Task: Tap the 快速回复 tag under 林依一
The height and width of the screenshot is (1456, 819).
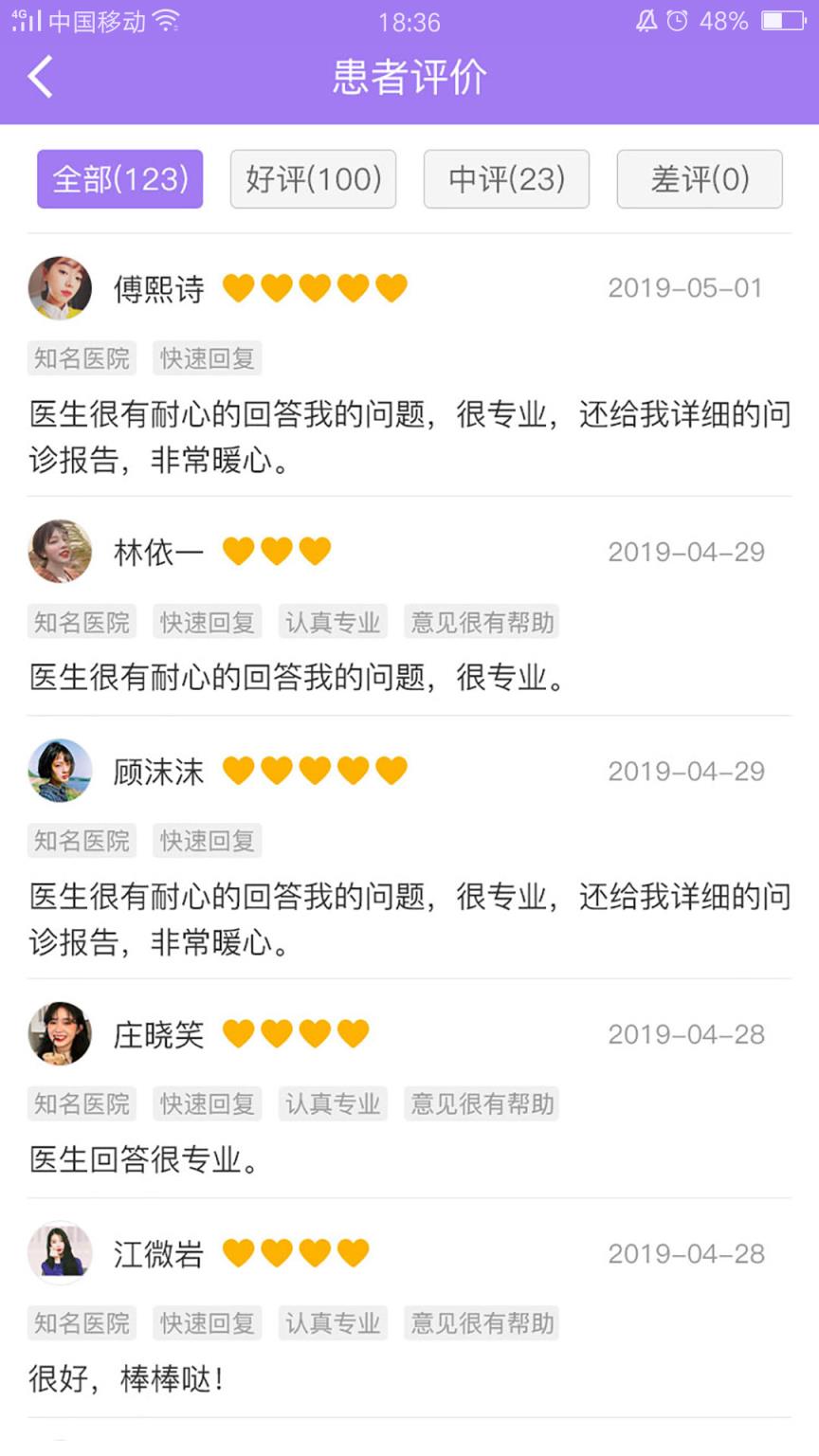Action: click(207, 622)
